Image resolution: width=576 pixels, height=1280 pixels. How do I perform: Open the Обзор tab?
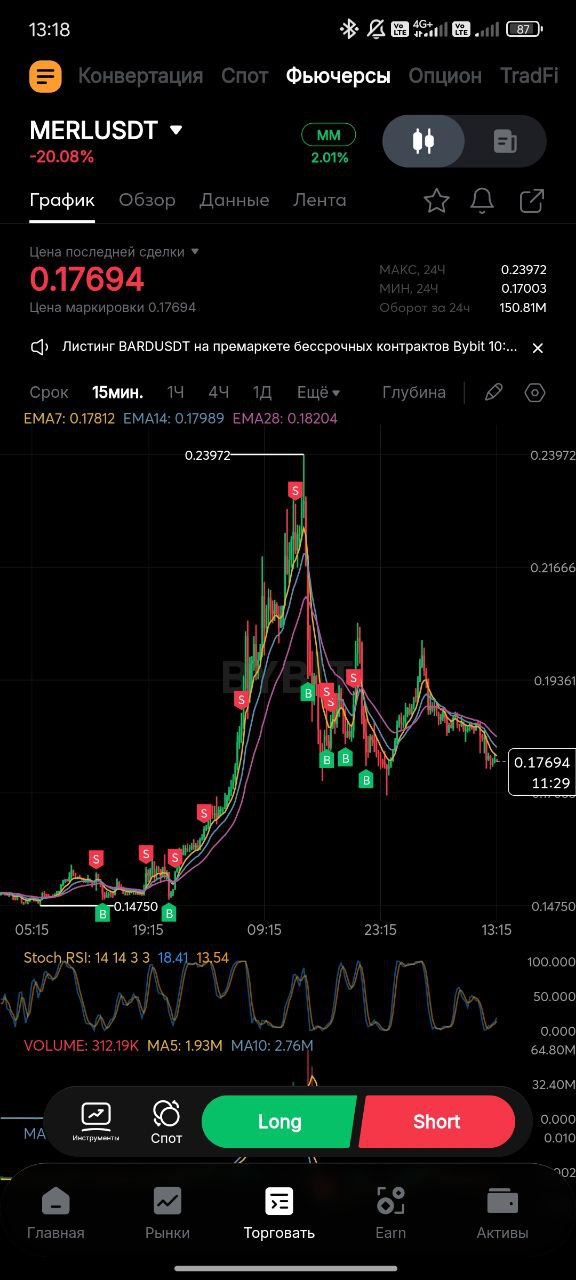147,200
